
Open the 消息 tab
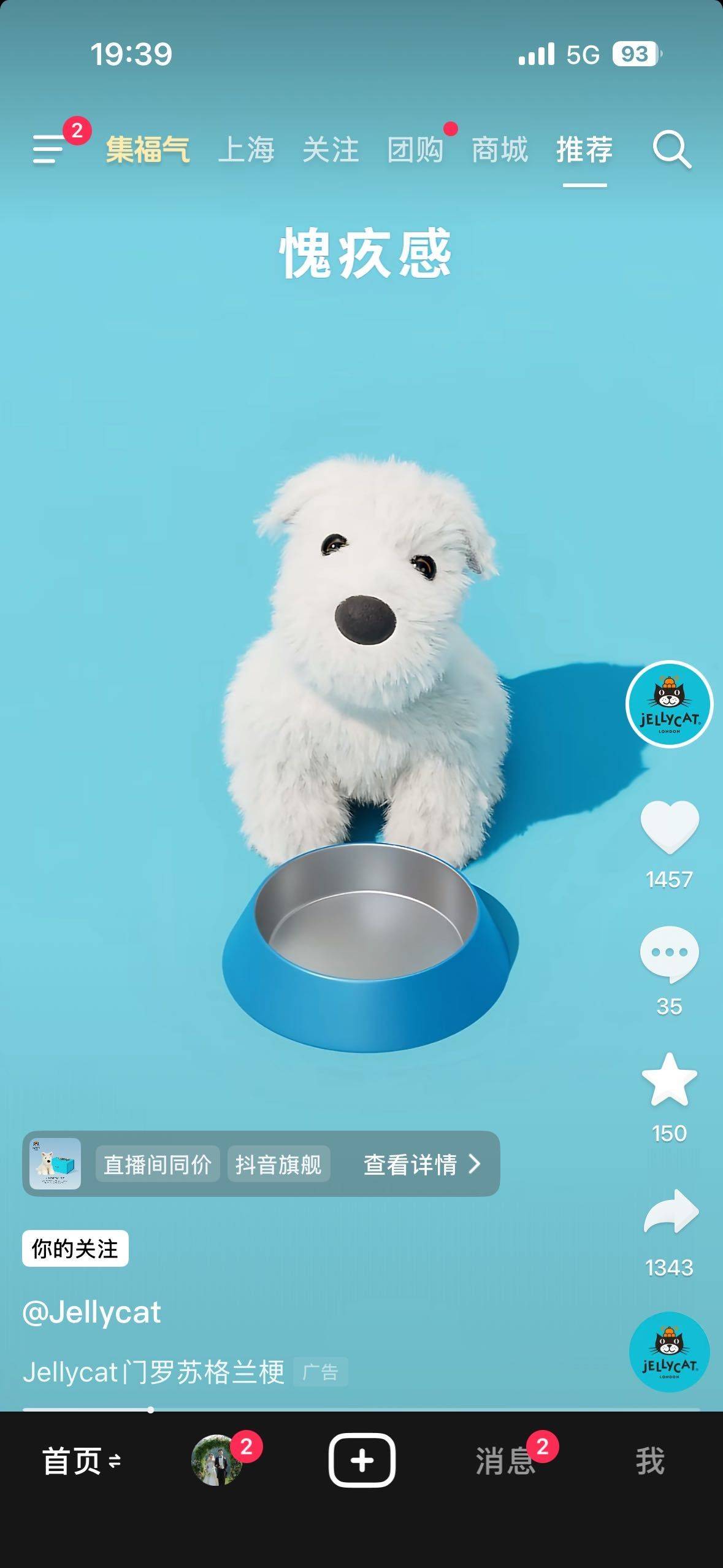click(x=505, y=1461)
